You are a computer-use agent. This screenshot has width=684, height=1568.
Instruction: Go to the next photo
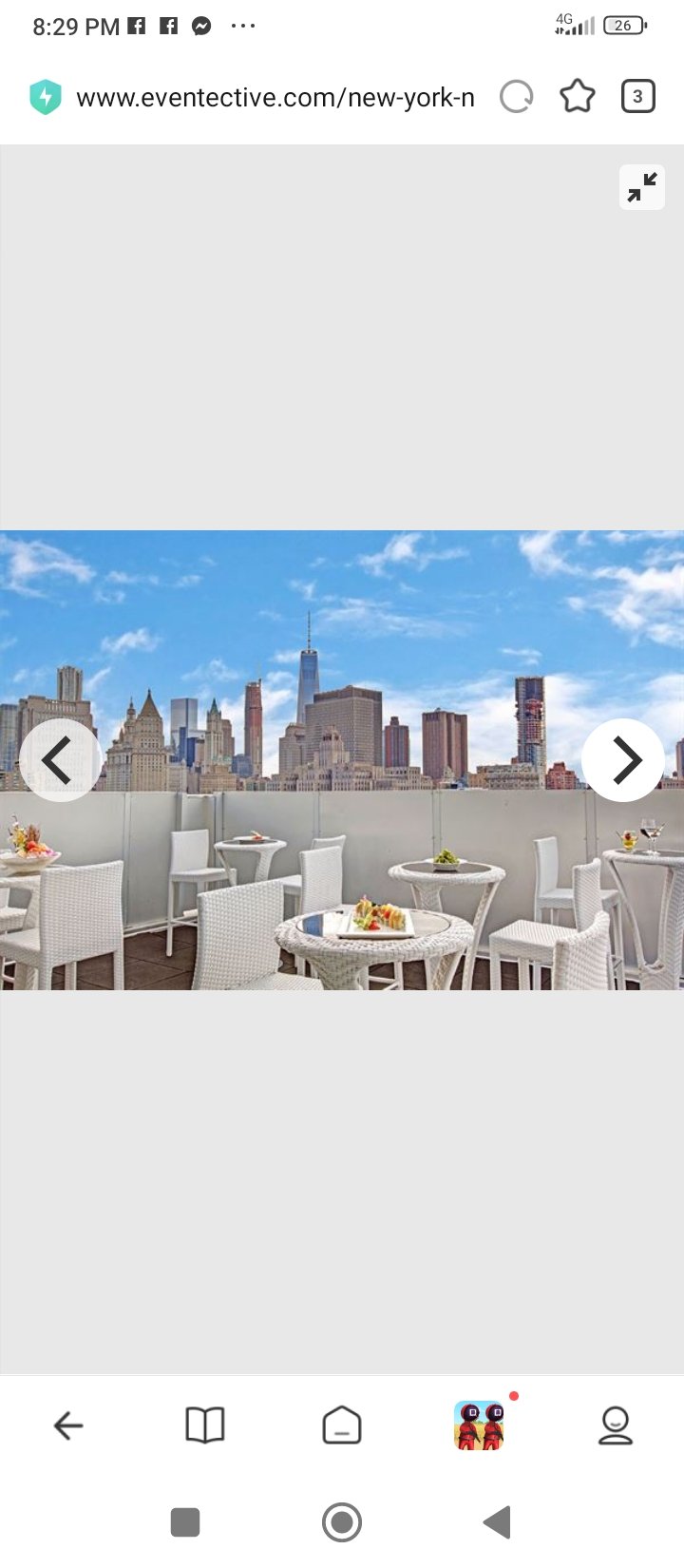coord(623,760)
